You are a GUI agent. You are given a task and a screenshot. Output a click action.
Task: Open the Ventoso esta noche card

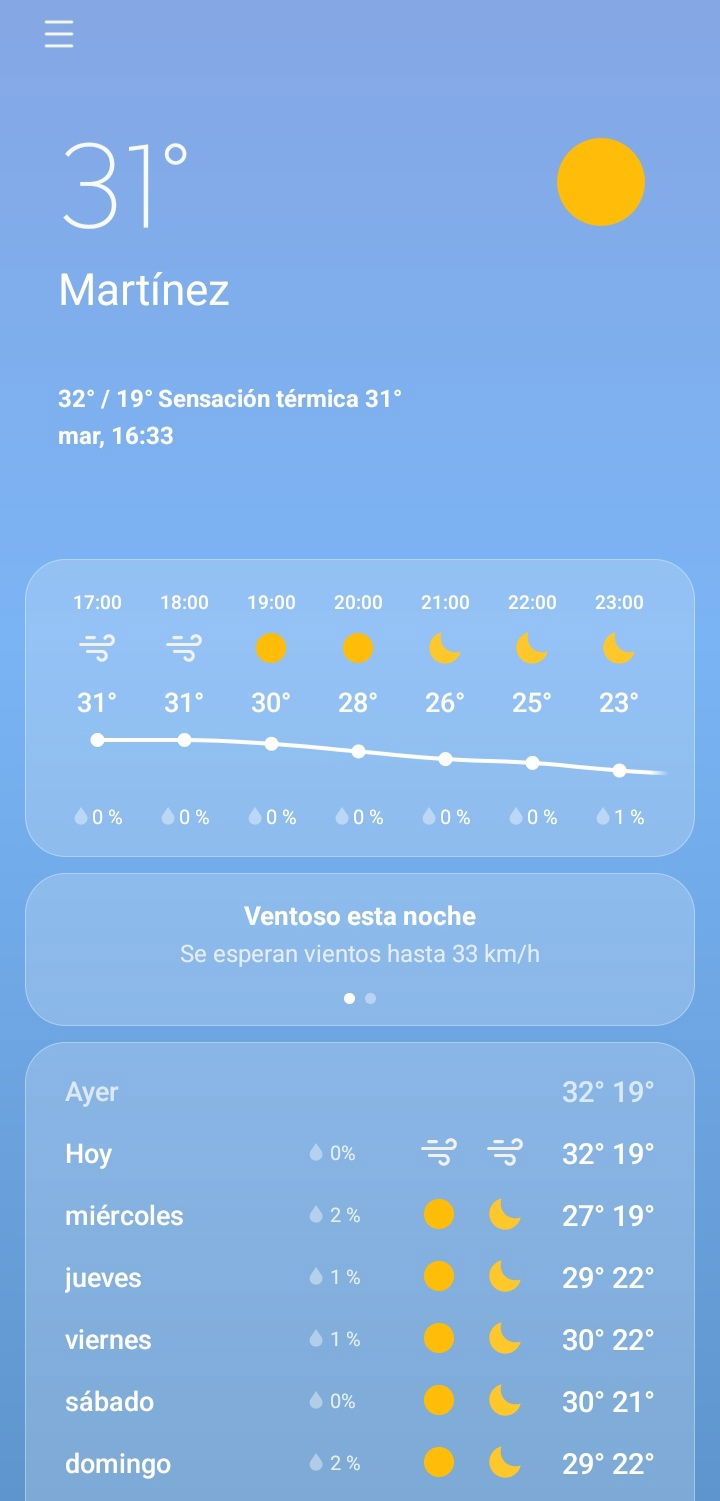pos(360,949)
